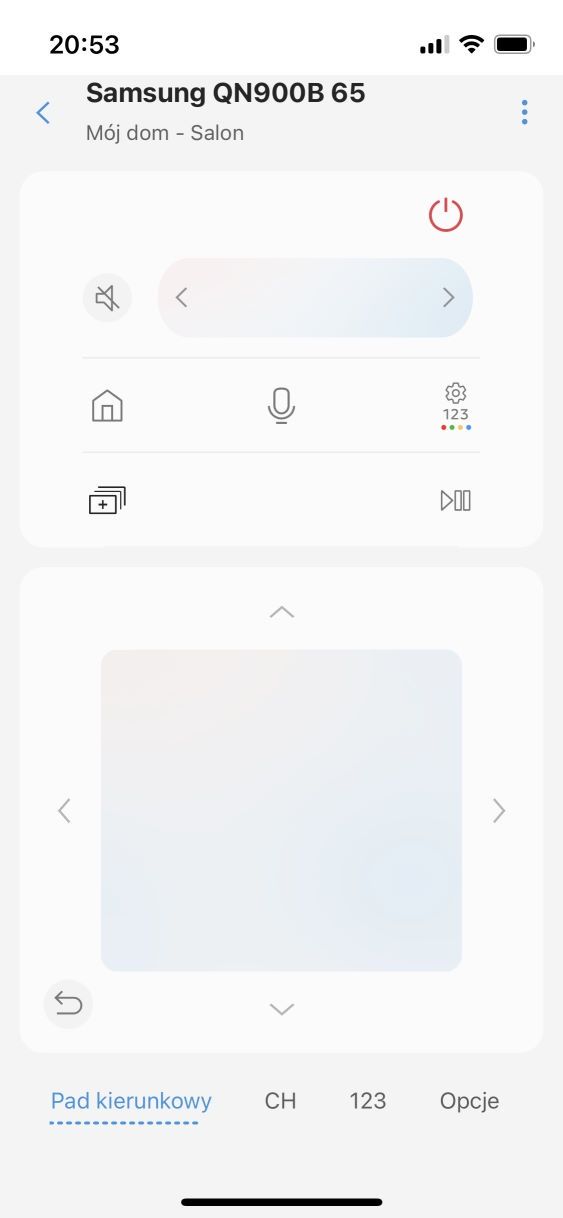Open the settings 123 color buttons
Image resolution: width=563 pixels, height=1218 pixels.
[x=455, y=406]
